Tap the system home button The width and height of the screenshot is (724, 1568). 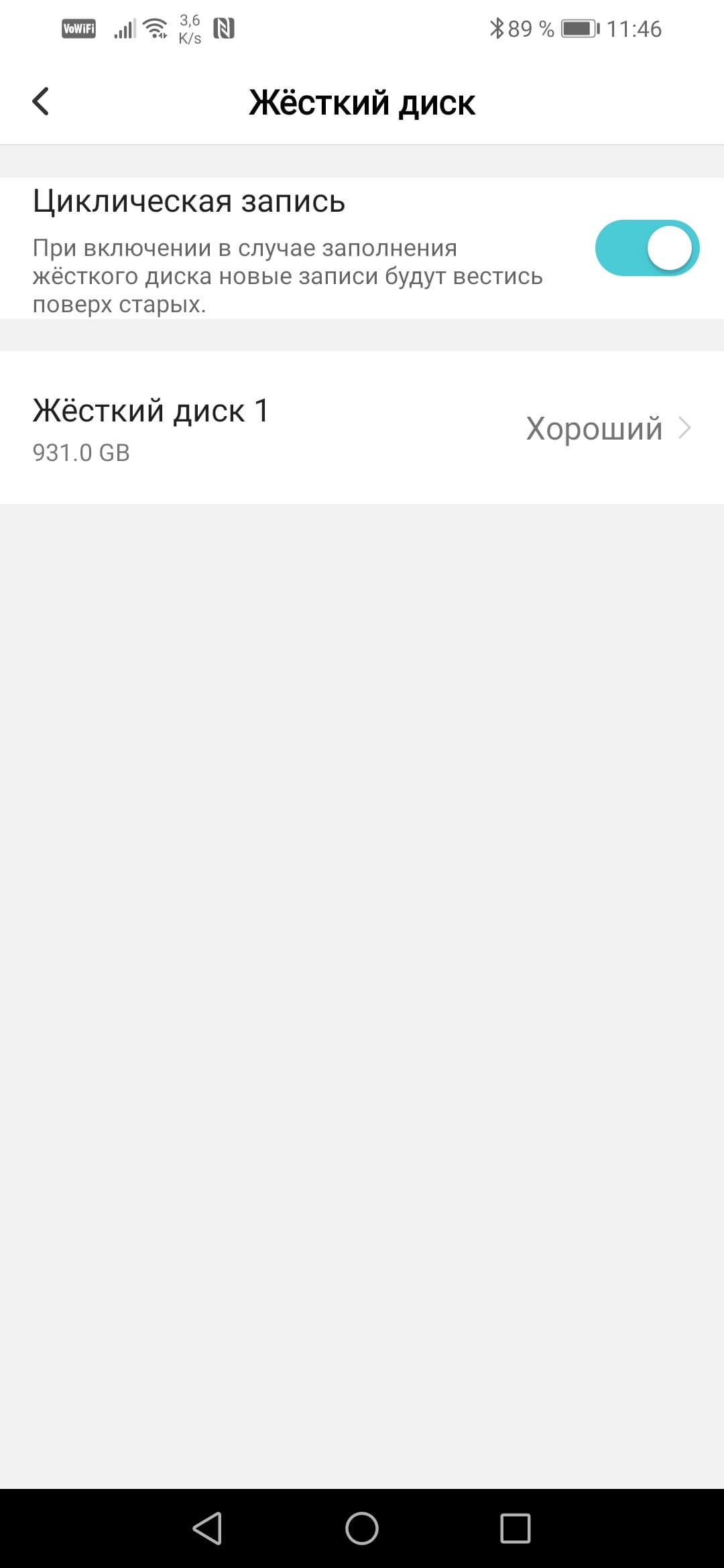pos(361,1528)
